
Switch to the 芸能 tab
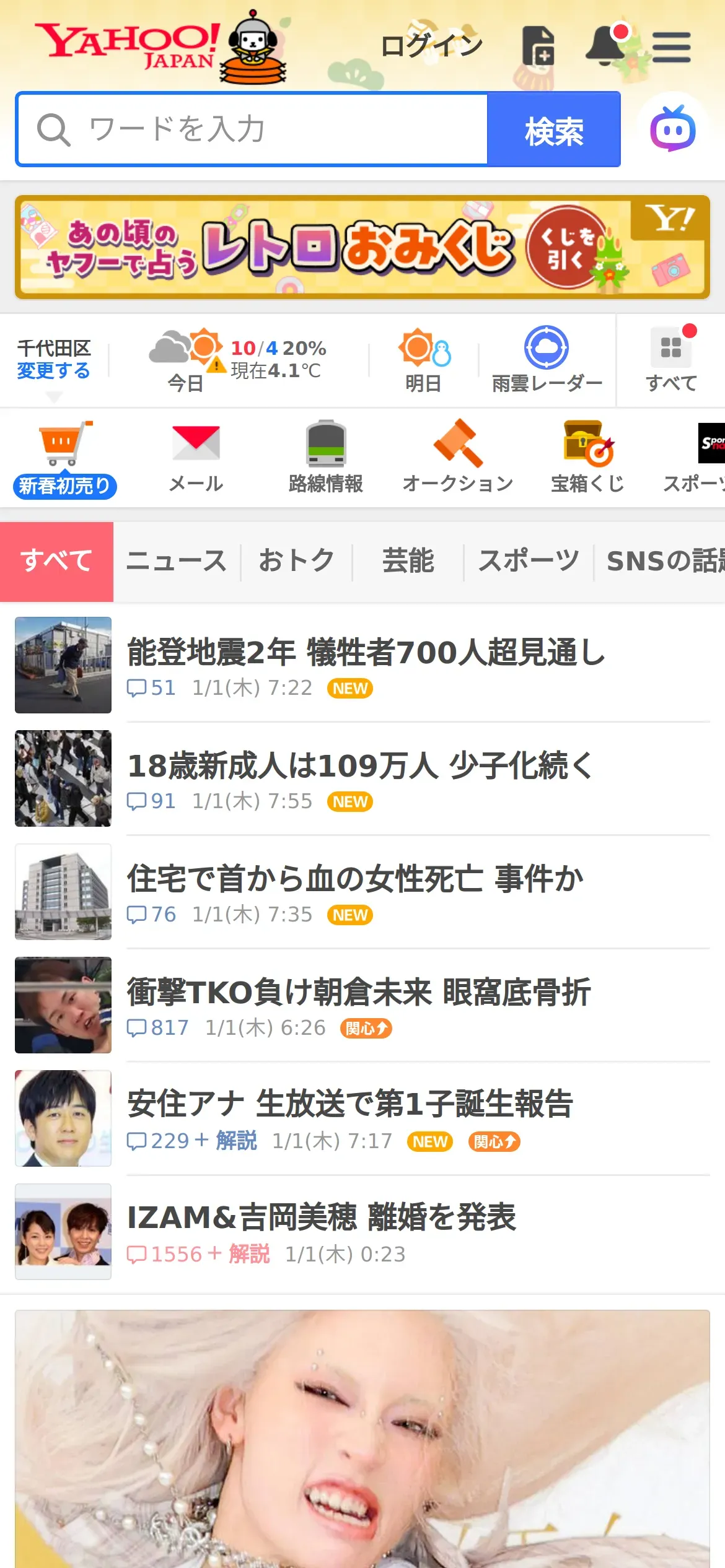pyautogui.click(x=408, y=561)
